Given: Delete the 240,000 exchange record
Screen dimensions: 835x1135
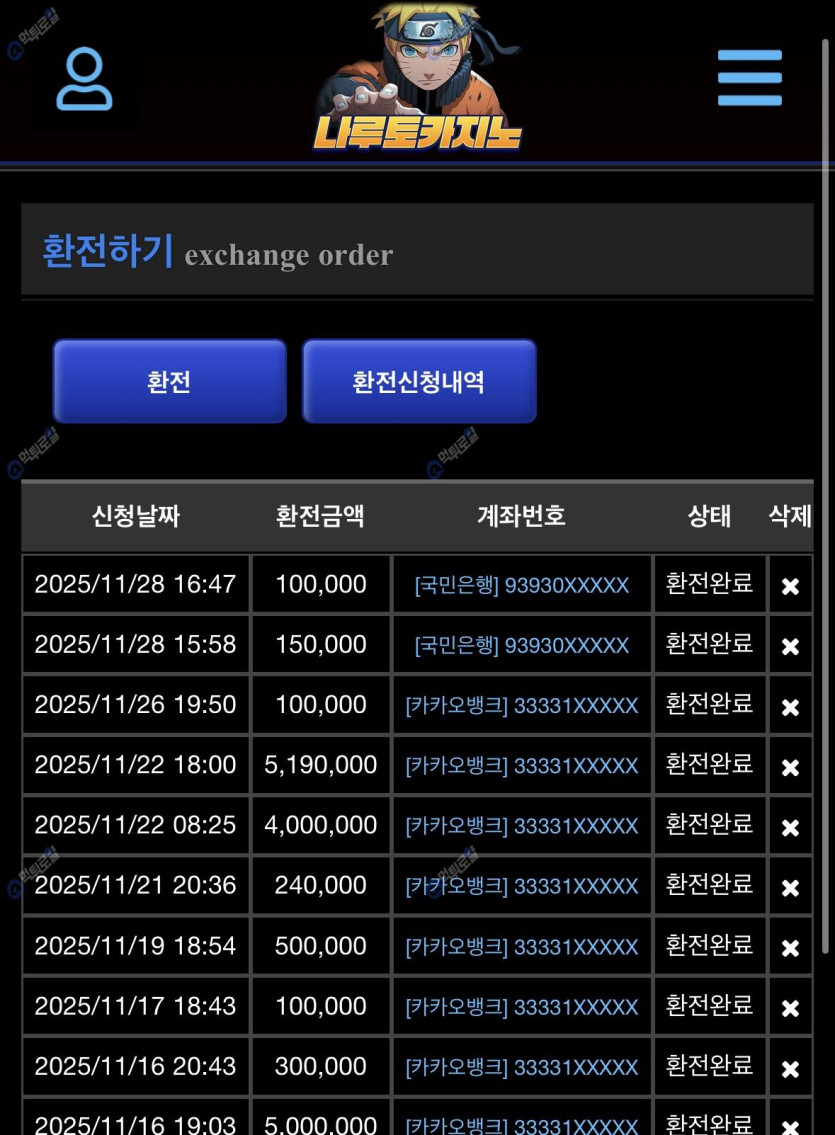Looking at the screenshot, I should pos(790,887).
